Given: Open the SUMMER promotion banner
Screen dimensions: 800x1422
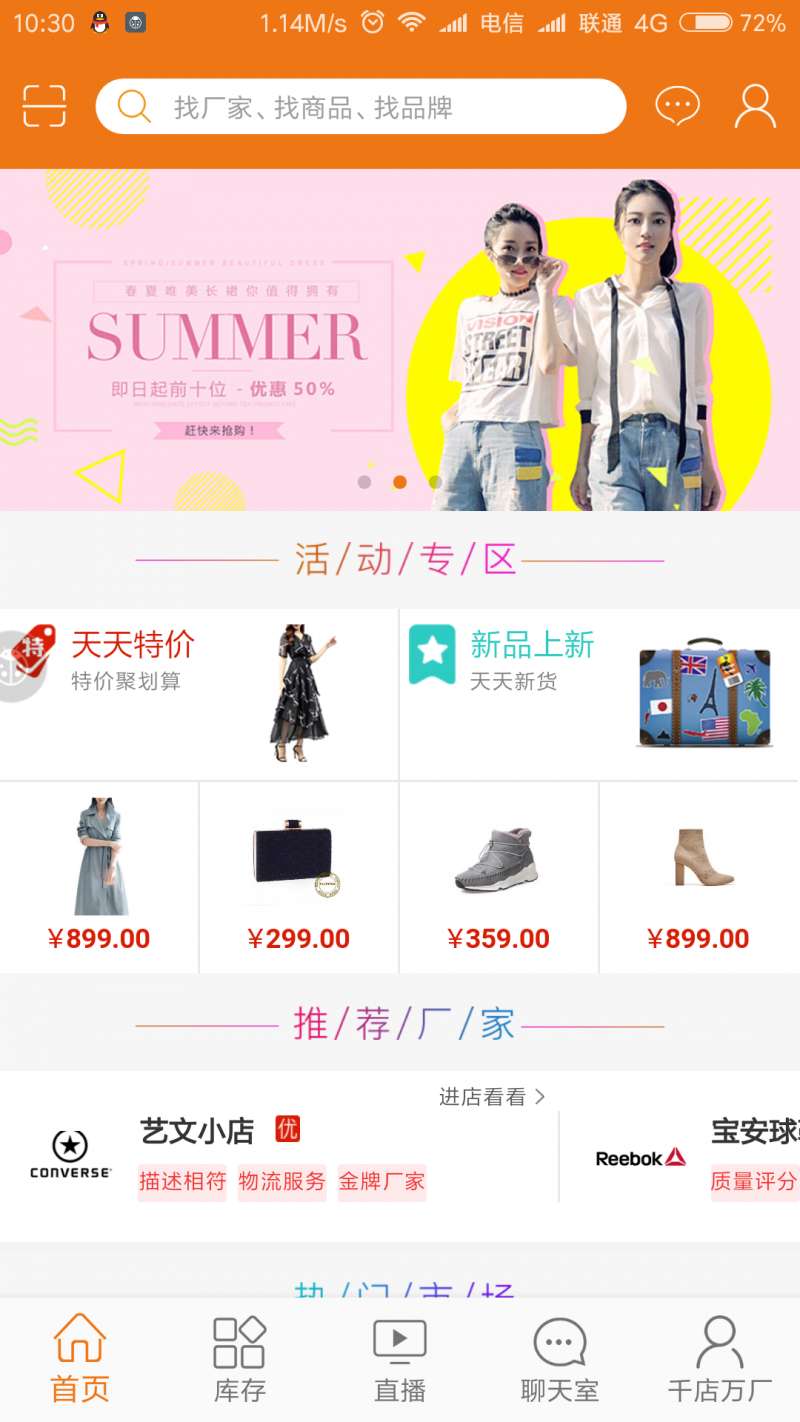Looking at the screenshot, I should coord(400,340).
